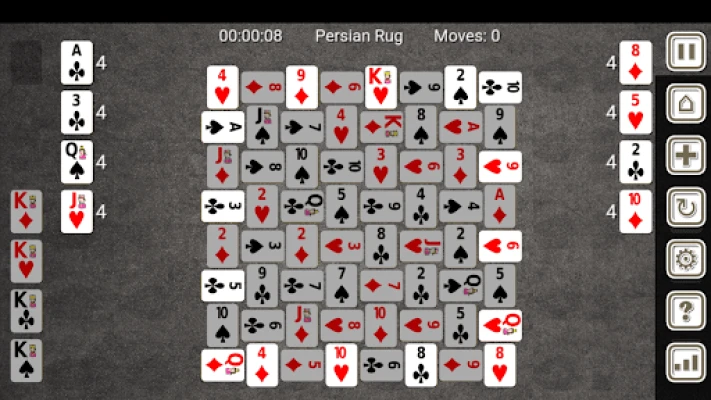Tap the 5 of hearts foundation pile
This screenshot has width=711, height=400.
[x=636, y=111]
